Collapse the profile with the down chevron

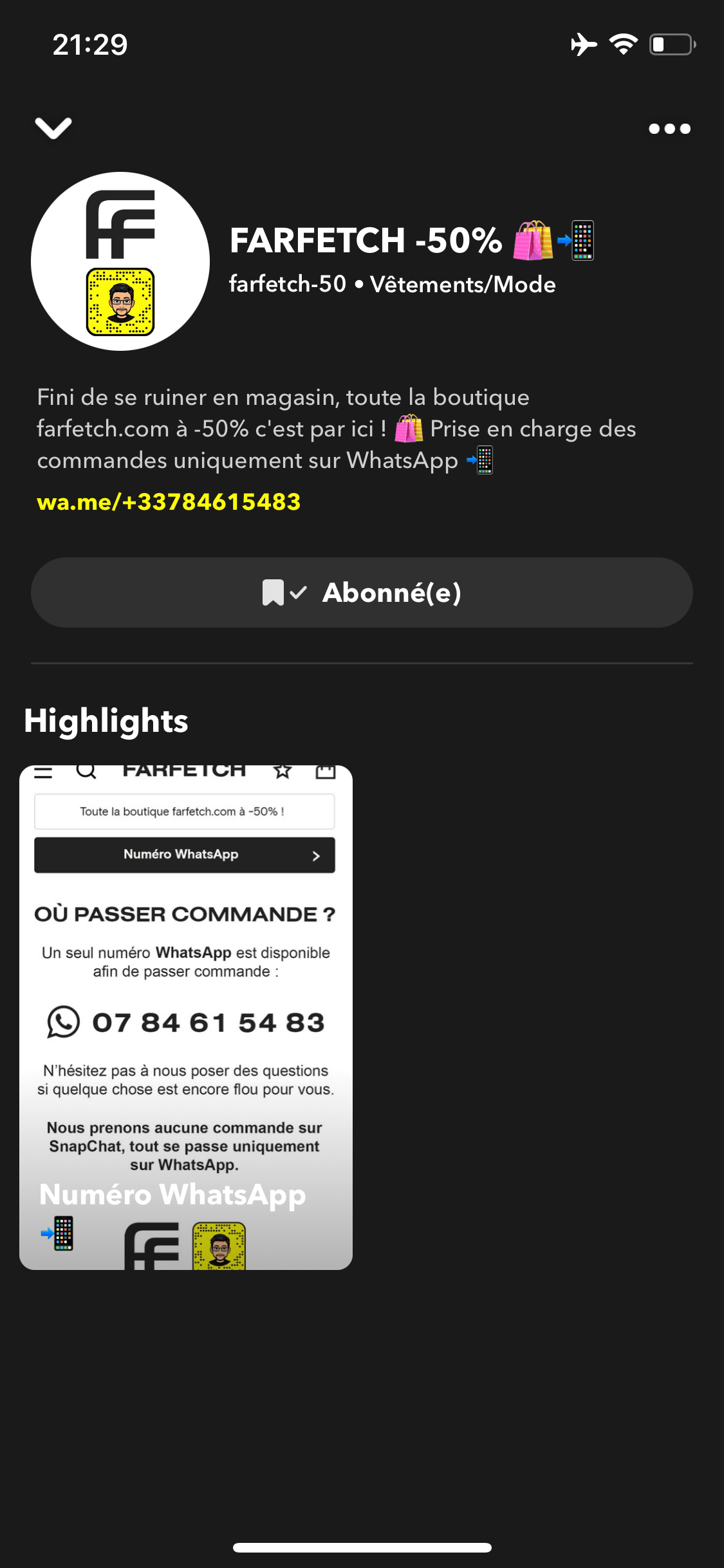53,128
